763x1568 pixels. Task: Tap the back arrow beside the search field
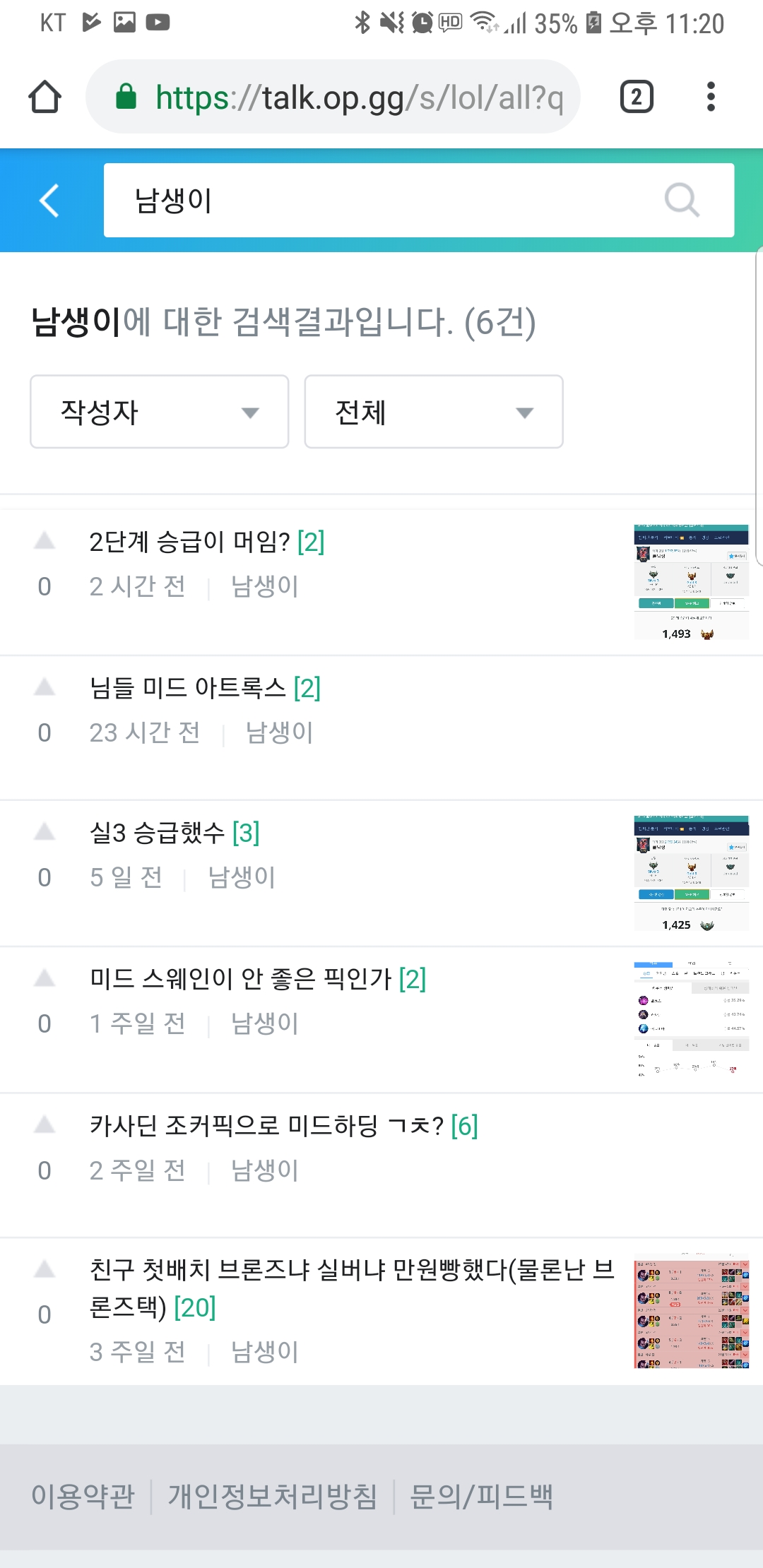(48, 200)
